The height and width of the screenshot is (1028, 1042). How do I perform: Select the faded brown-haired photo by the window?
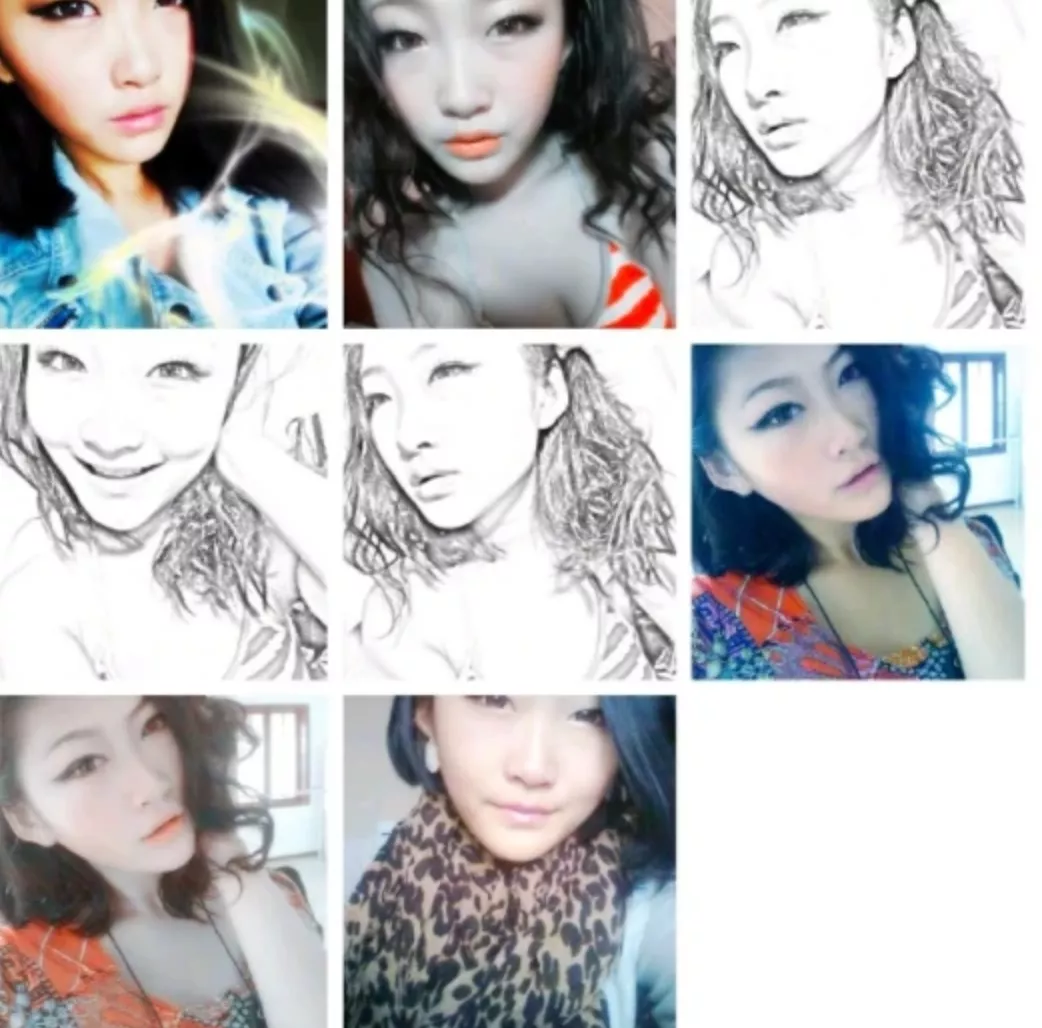(163, 860)
